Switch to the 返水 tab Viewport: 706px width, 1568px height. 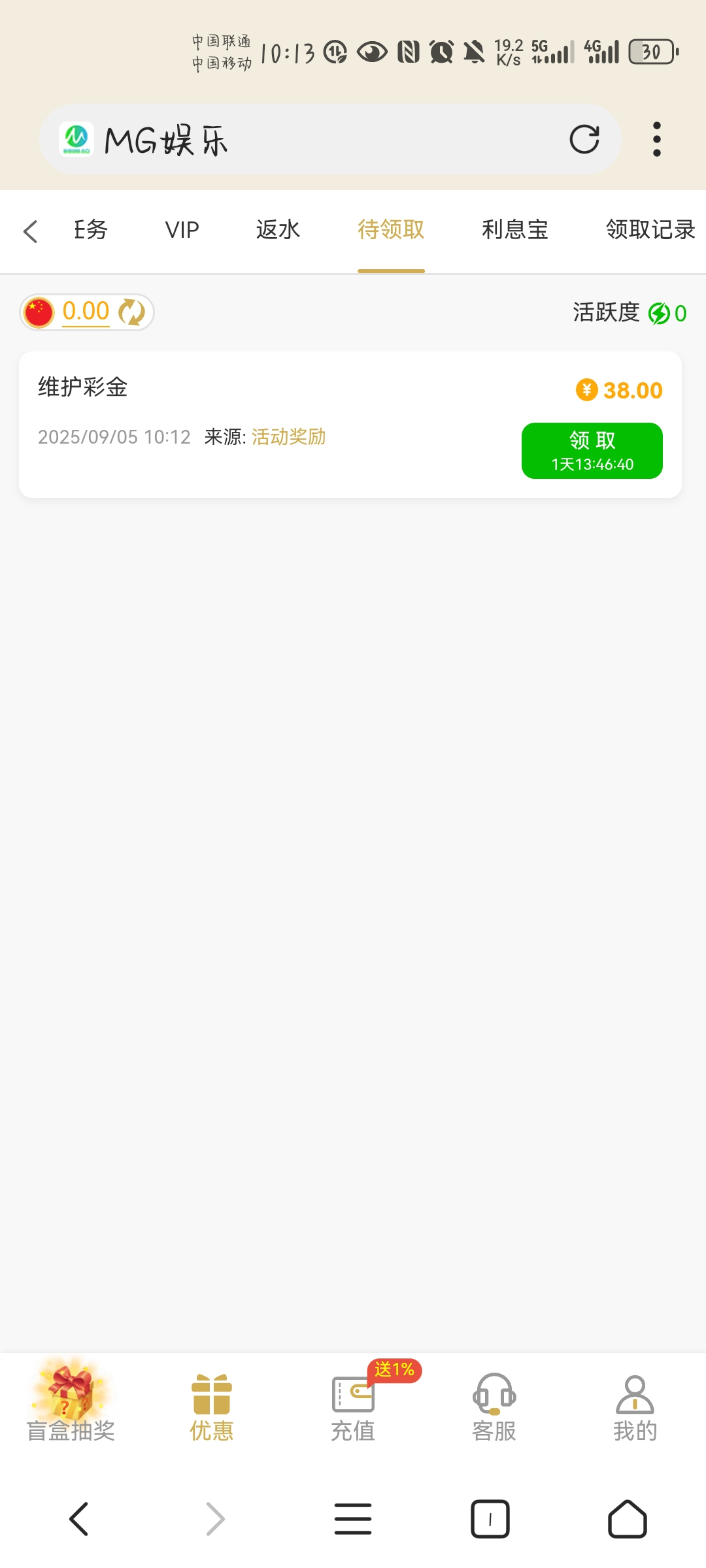point(278,230)
